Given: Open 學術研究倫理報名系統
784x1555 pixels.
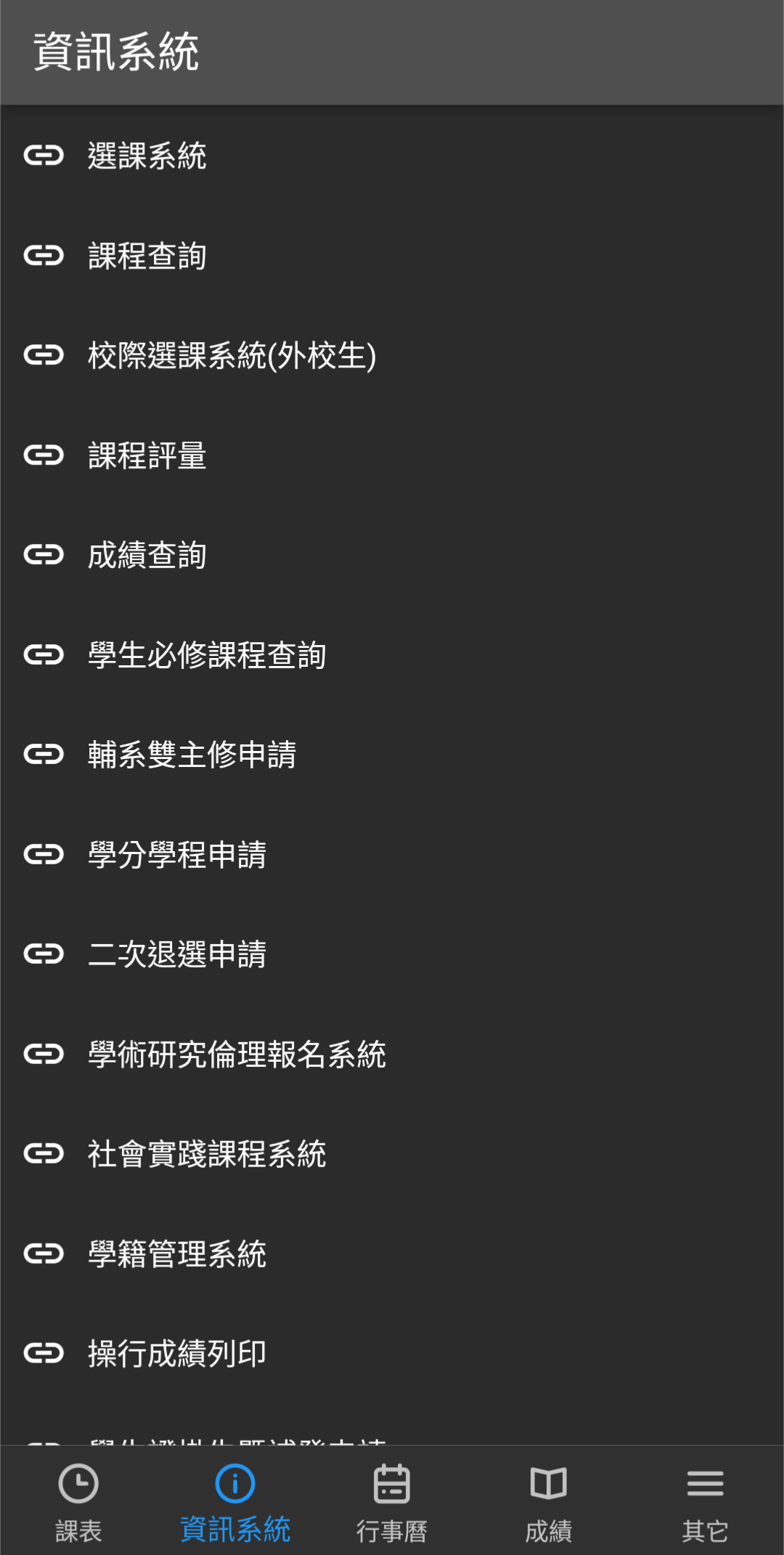Looking at the screenshot, I should pos(237,1054).
